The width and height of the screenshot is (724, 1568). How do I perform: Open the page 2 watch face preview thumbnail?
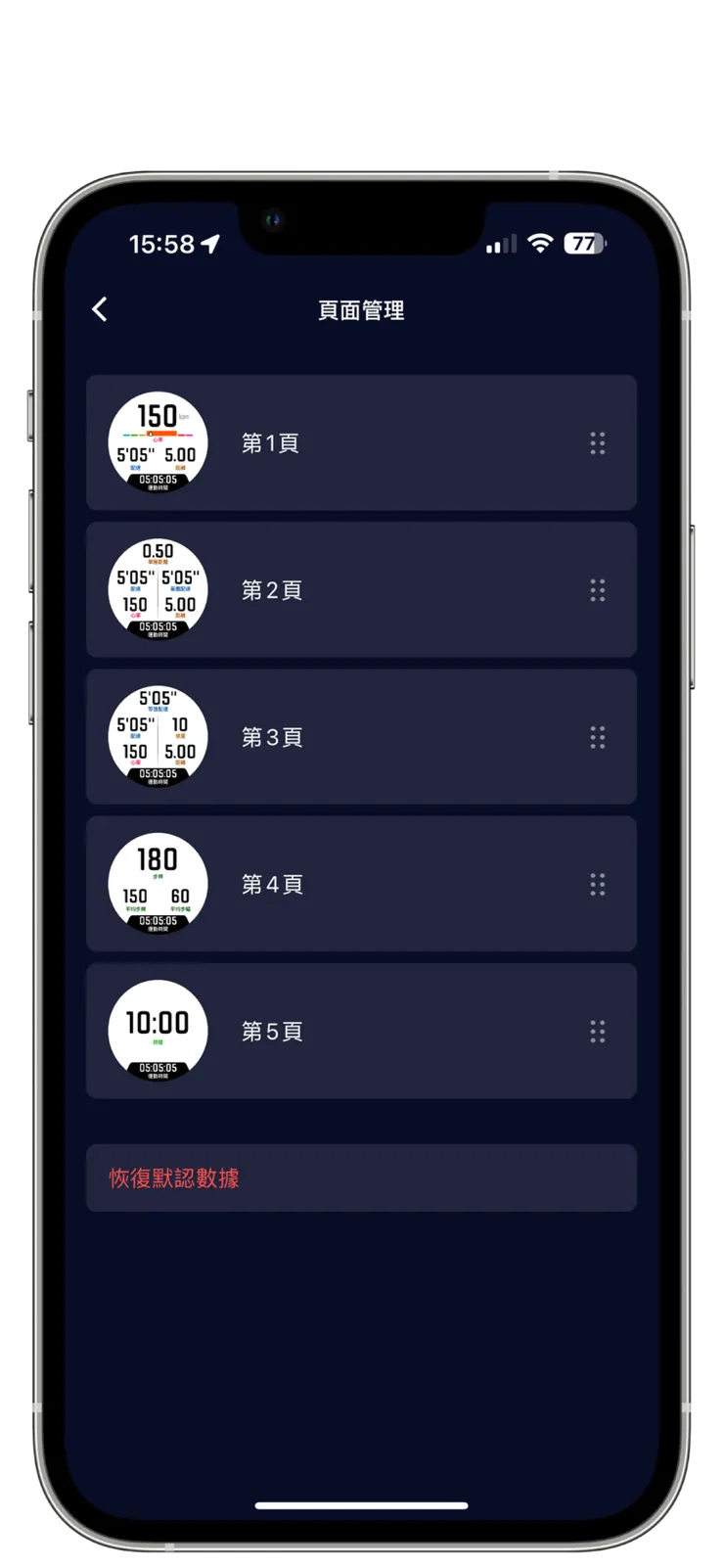click(157, 589)
